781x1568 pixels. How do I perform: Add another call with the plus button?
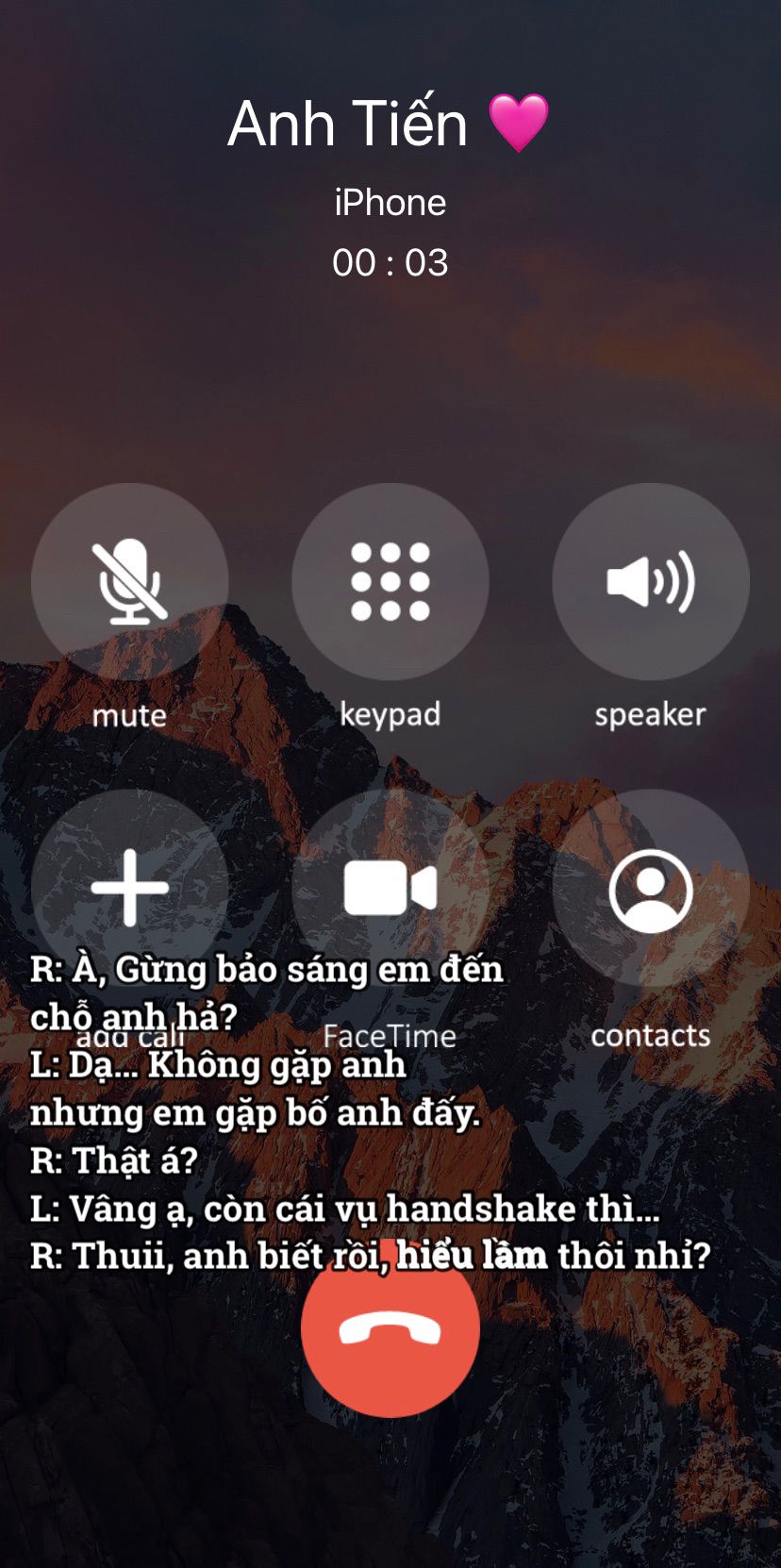point(130,888)
